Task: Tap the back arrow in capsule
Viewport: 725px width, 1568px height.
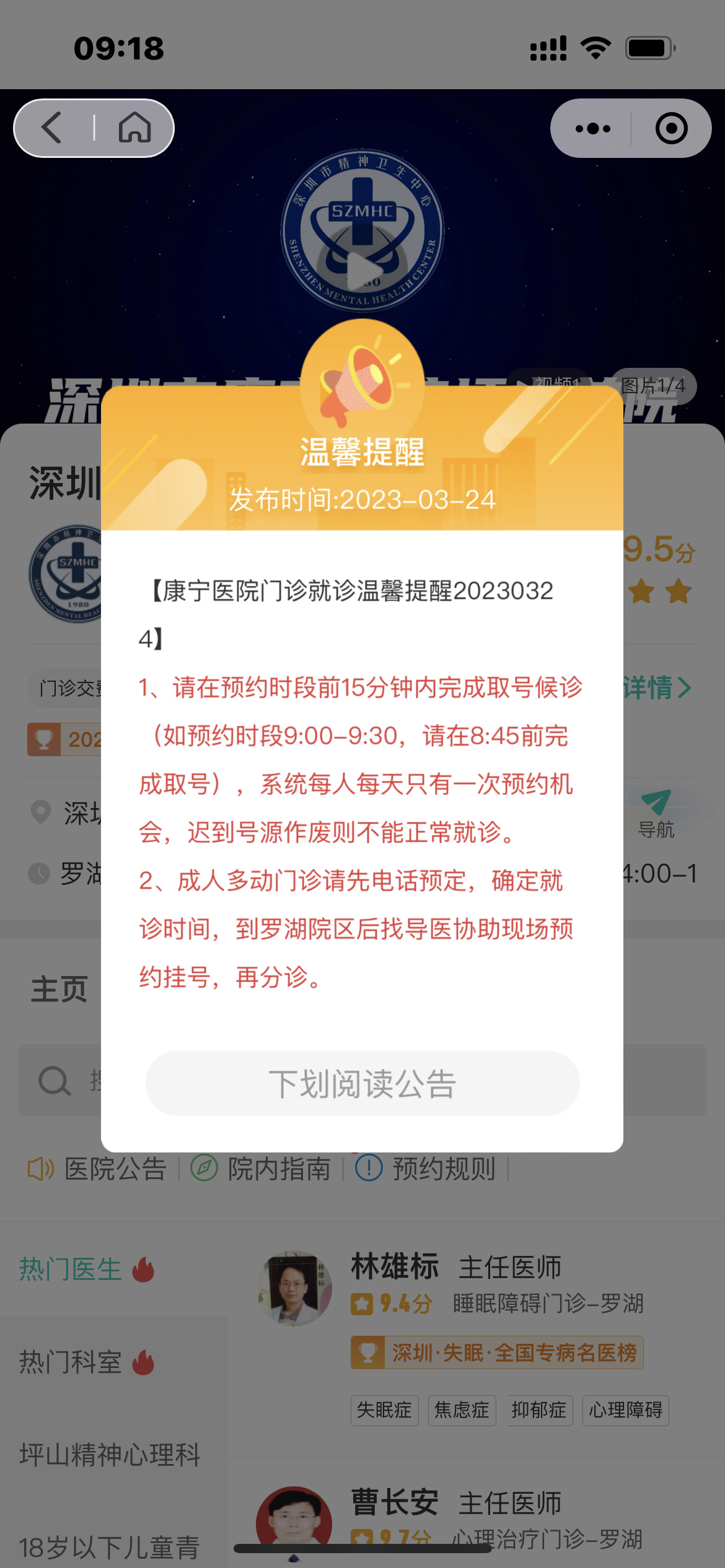Action: (x=52, y=128)
